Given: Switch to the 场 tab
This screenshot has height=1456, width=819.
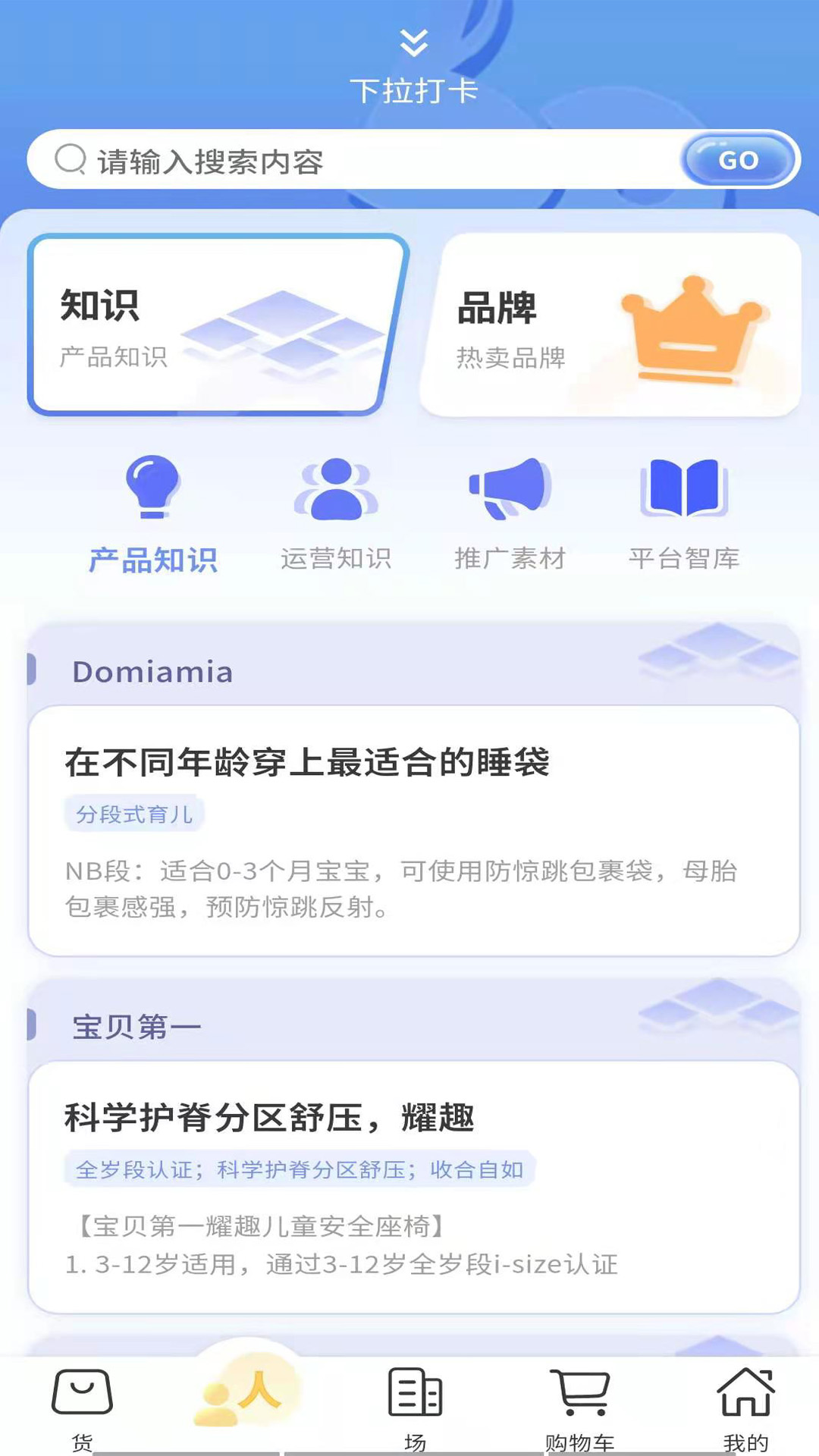Looking at the screenshot, I should coord(415,1407).
